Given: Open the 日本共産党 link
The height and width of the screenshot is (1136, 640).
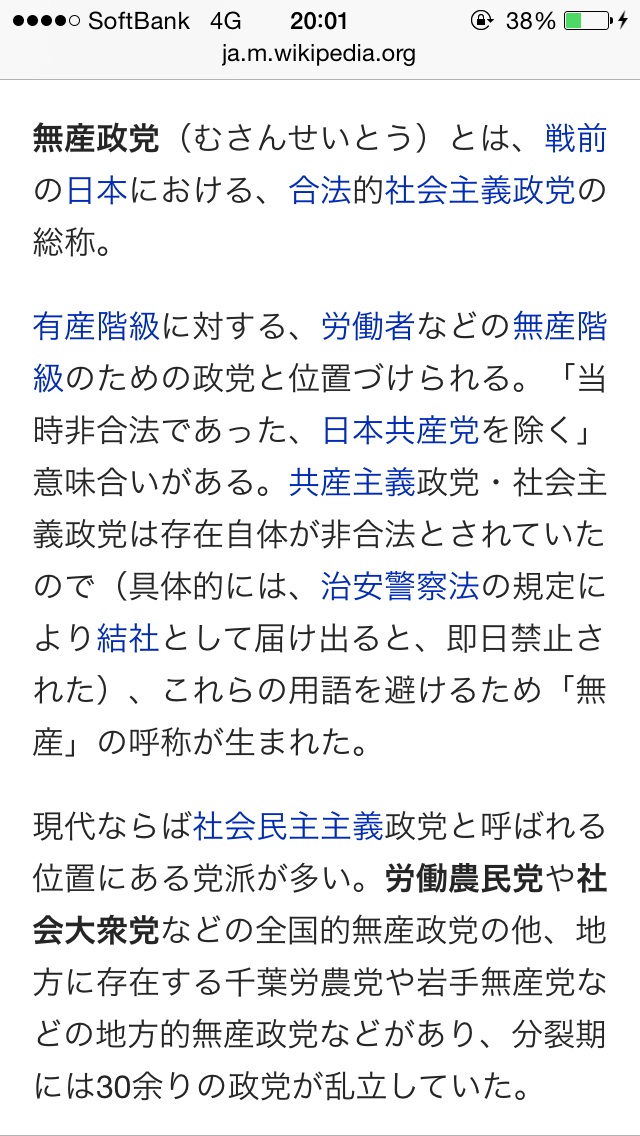Looking at the screenshot, I should [400, 430].
